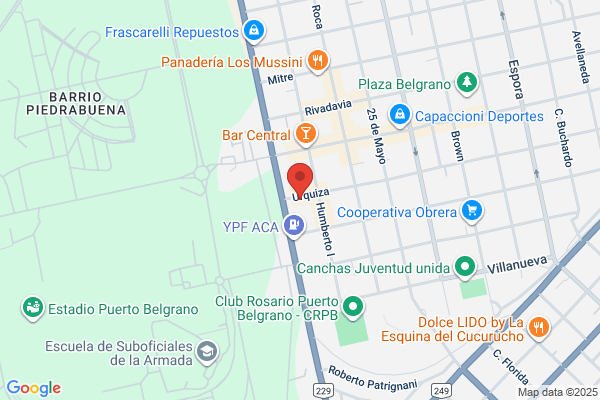This screenshot has height=400, width=600.
Task: Tap the YPF ACA gas station marker
Action: click(x=293, y=226)
